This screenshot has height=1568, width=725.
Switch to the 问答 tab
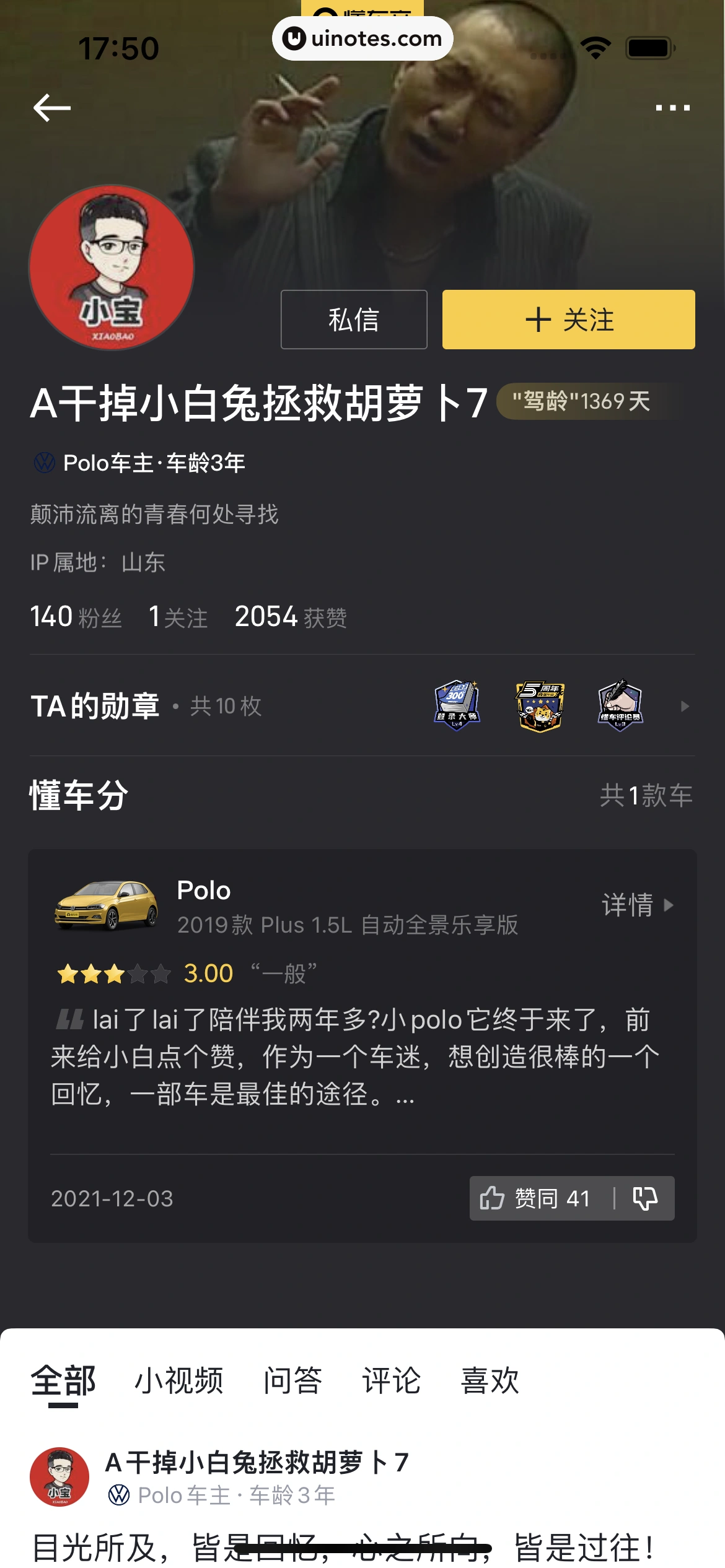pyautogui.click(x=292, y=1380)
